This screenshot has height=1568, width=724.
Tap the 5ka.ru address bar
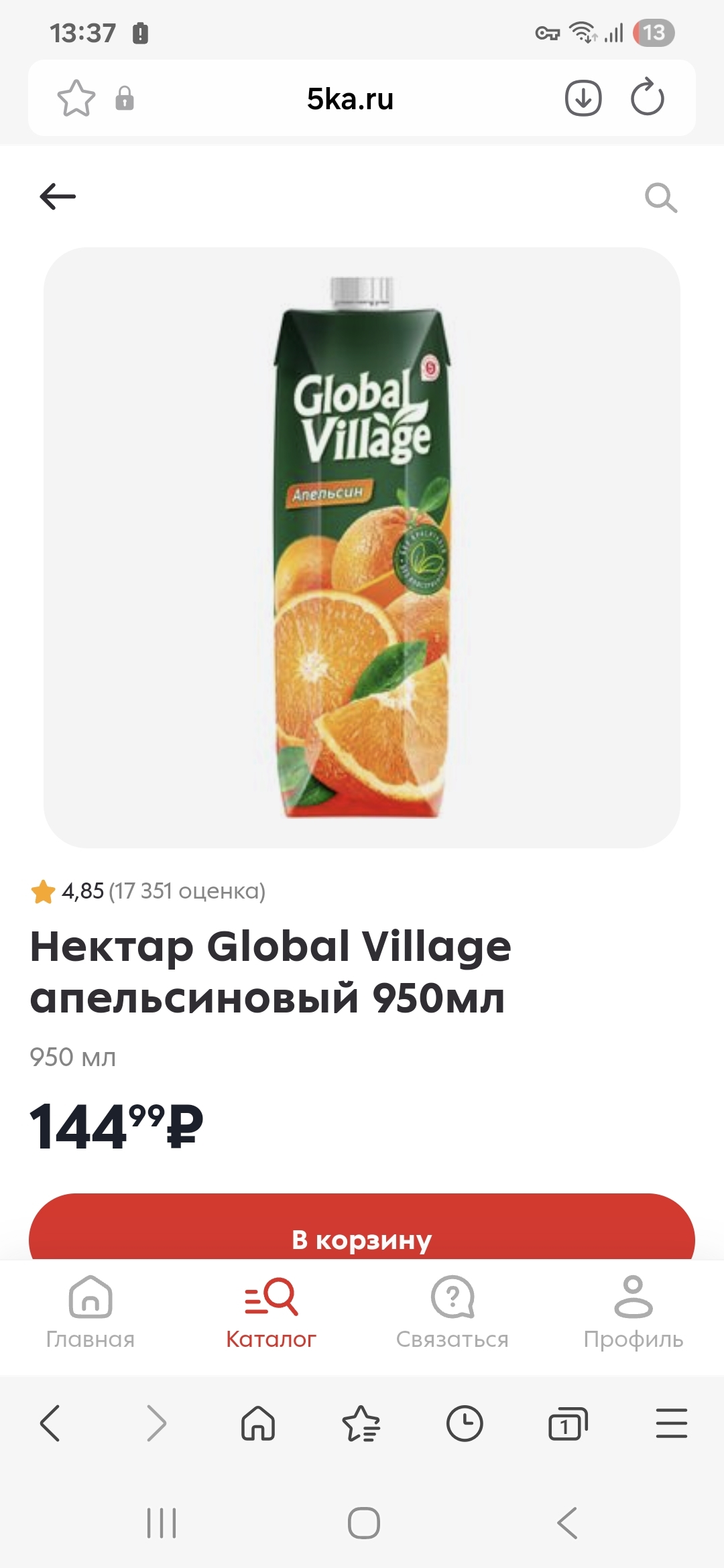[x=350, y=99]
